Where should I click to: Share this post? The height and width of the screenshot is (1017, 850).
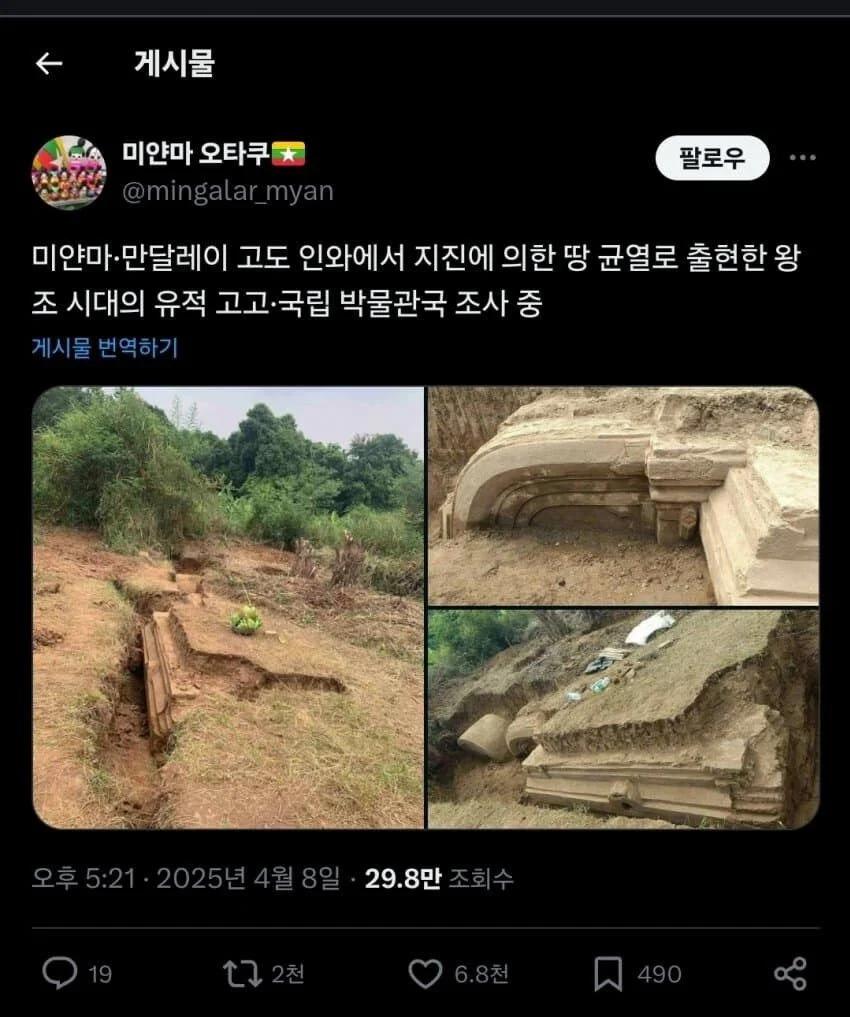[790, 973]
